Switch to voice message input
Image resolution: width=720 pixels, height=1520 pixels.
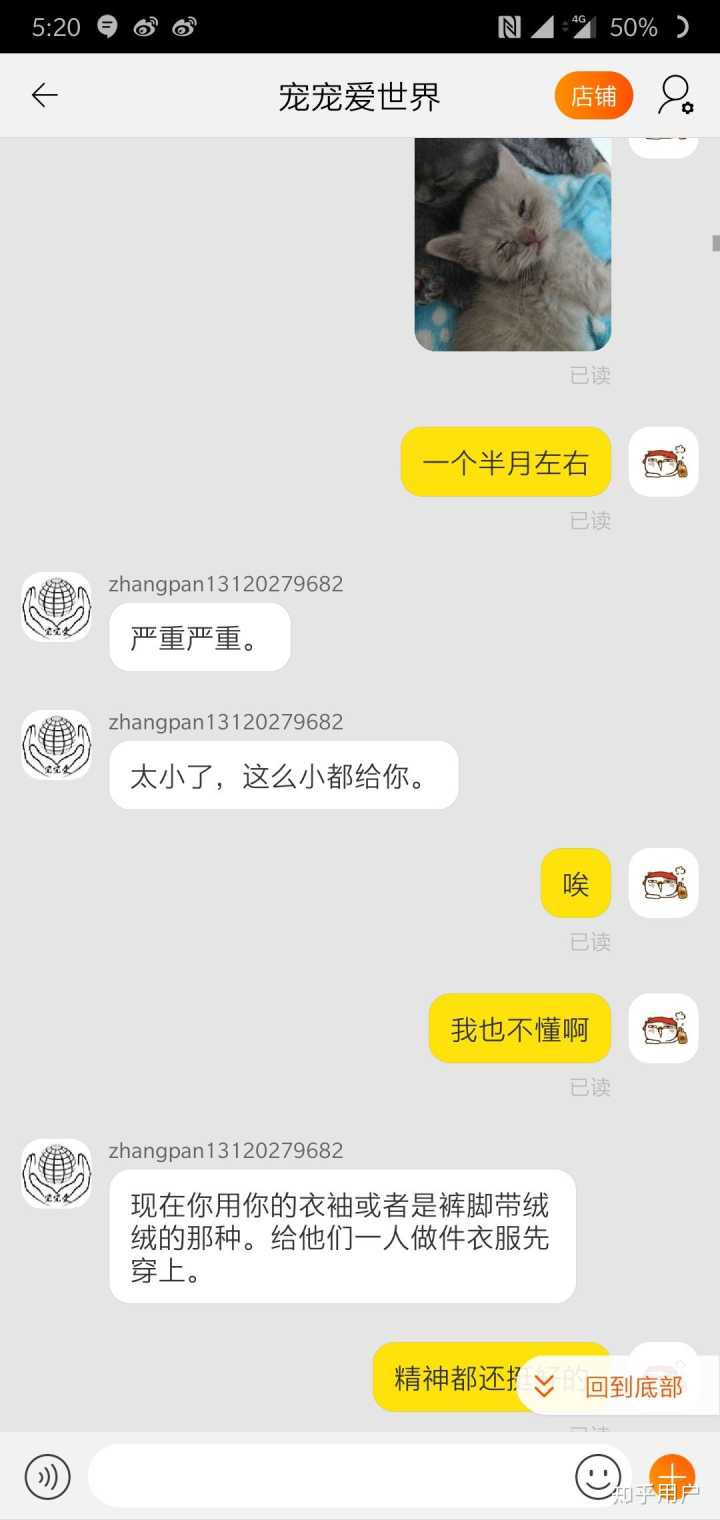[x=47, y=1476]
